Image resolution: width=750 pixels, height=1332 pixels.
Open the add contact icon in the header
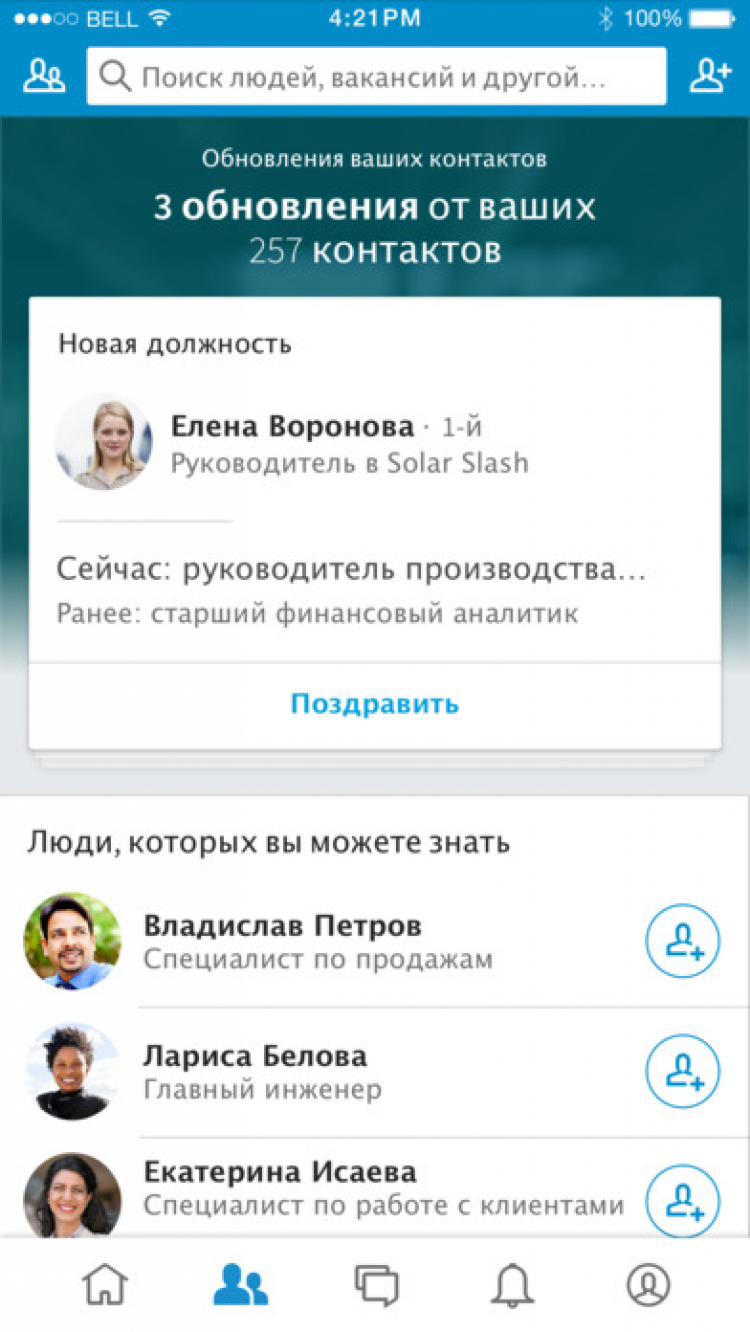coord(710,77)
